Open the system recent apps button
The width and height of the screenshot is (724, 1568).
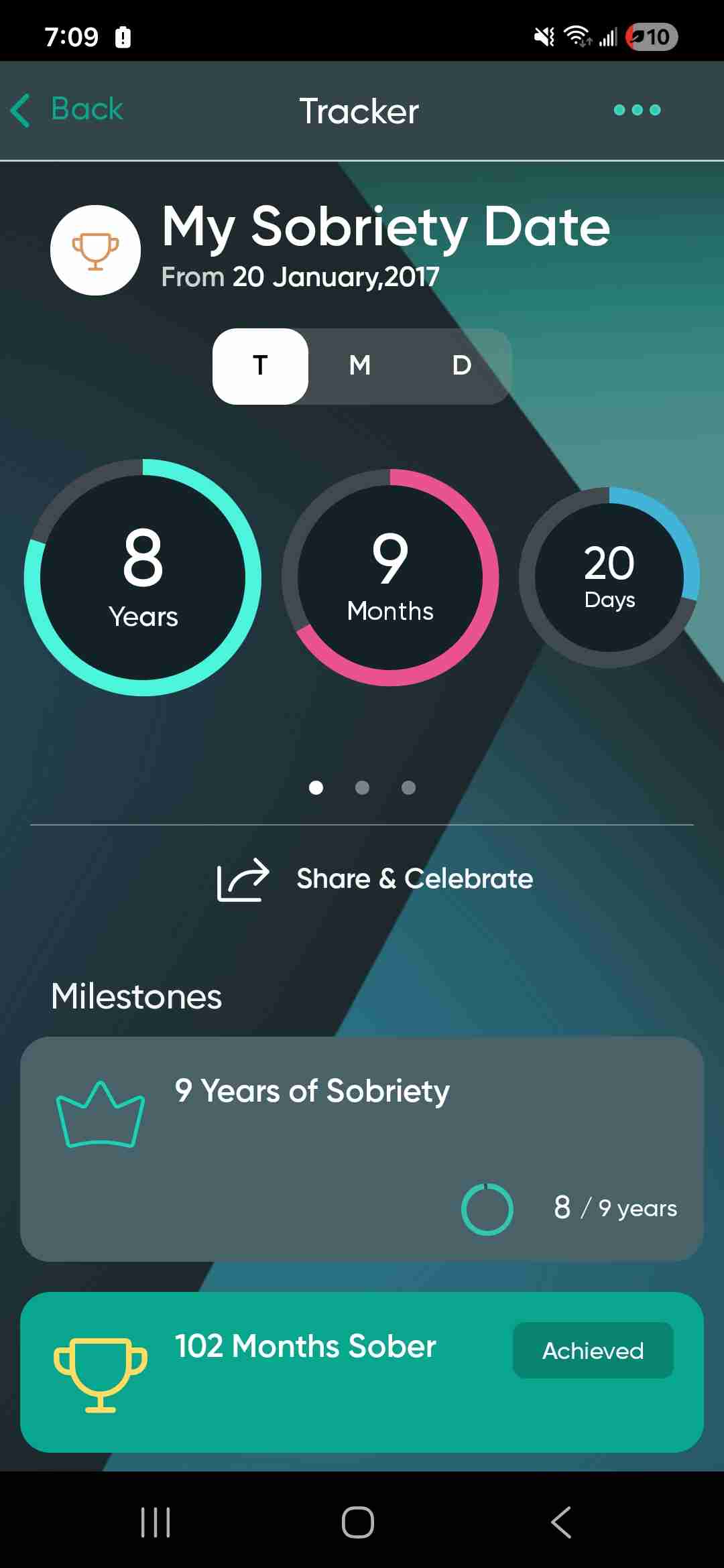point(156,1522)
